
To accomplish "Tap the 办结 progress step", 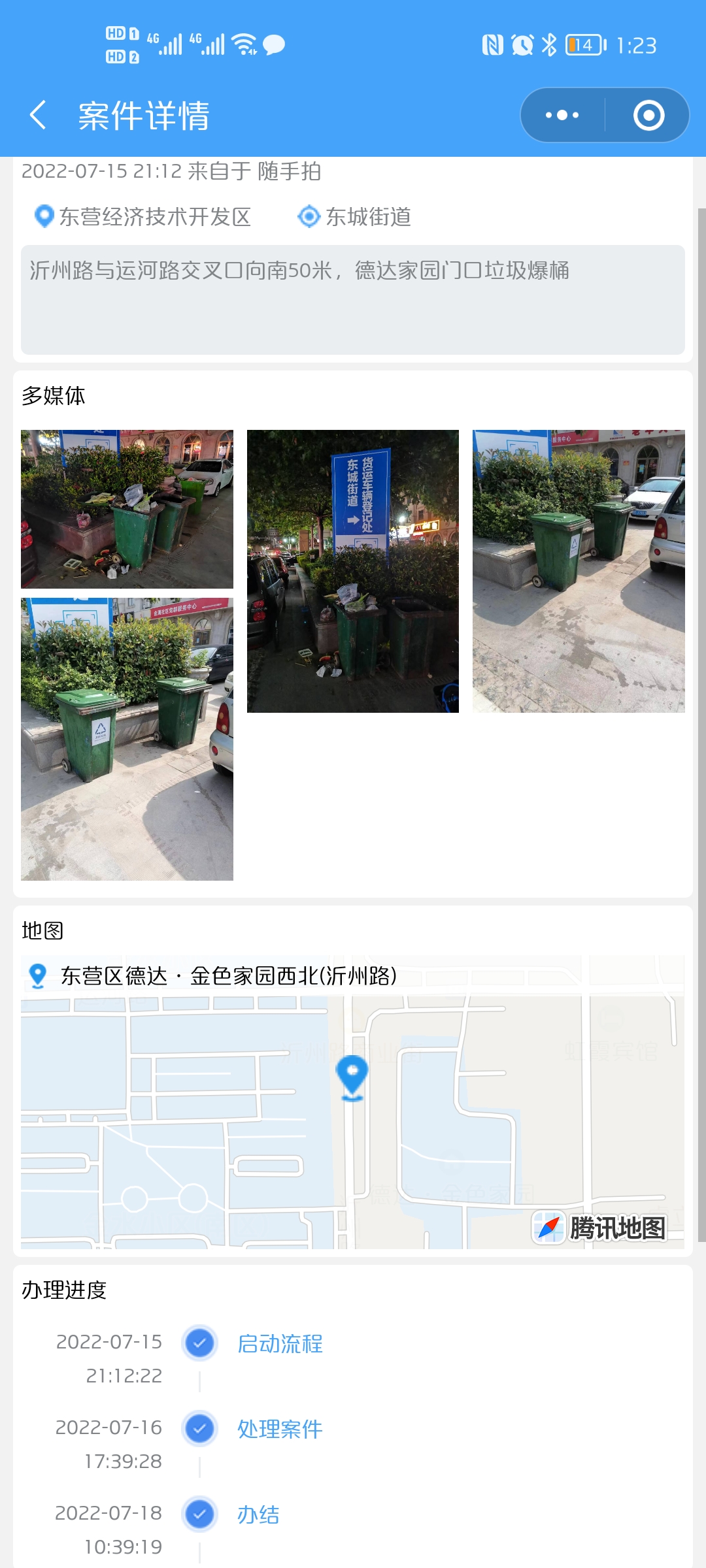I will point(258,1515).
